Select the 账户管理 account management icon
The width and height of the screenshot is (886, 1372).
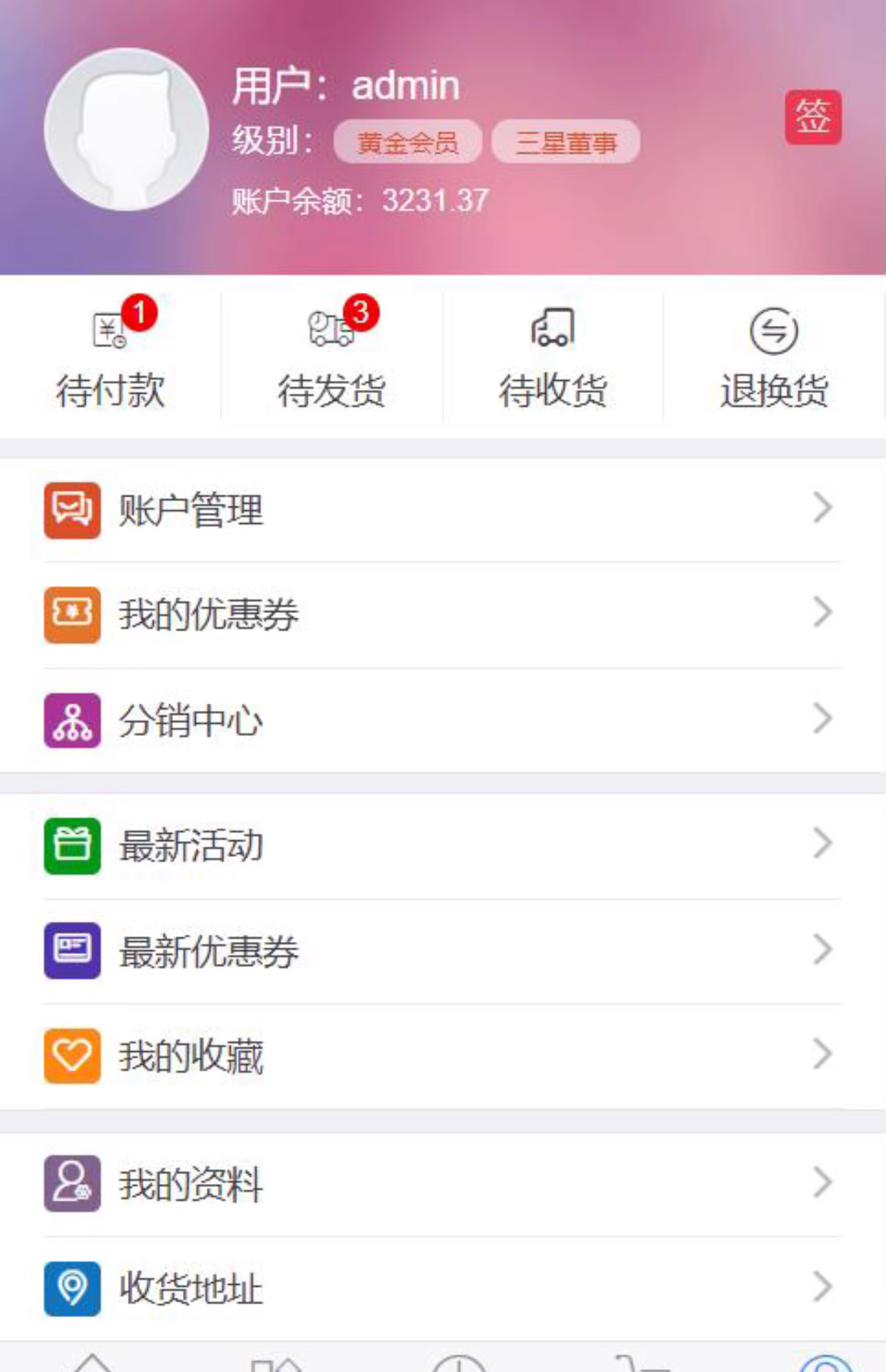(x=71, y=509)
